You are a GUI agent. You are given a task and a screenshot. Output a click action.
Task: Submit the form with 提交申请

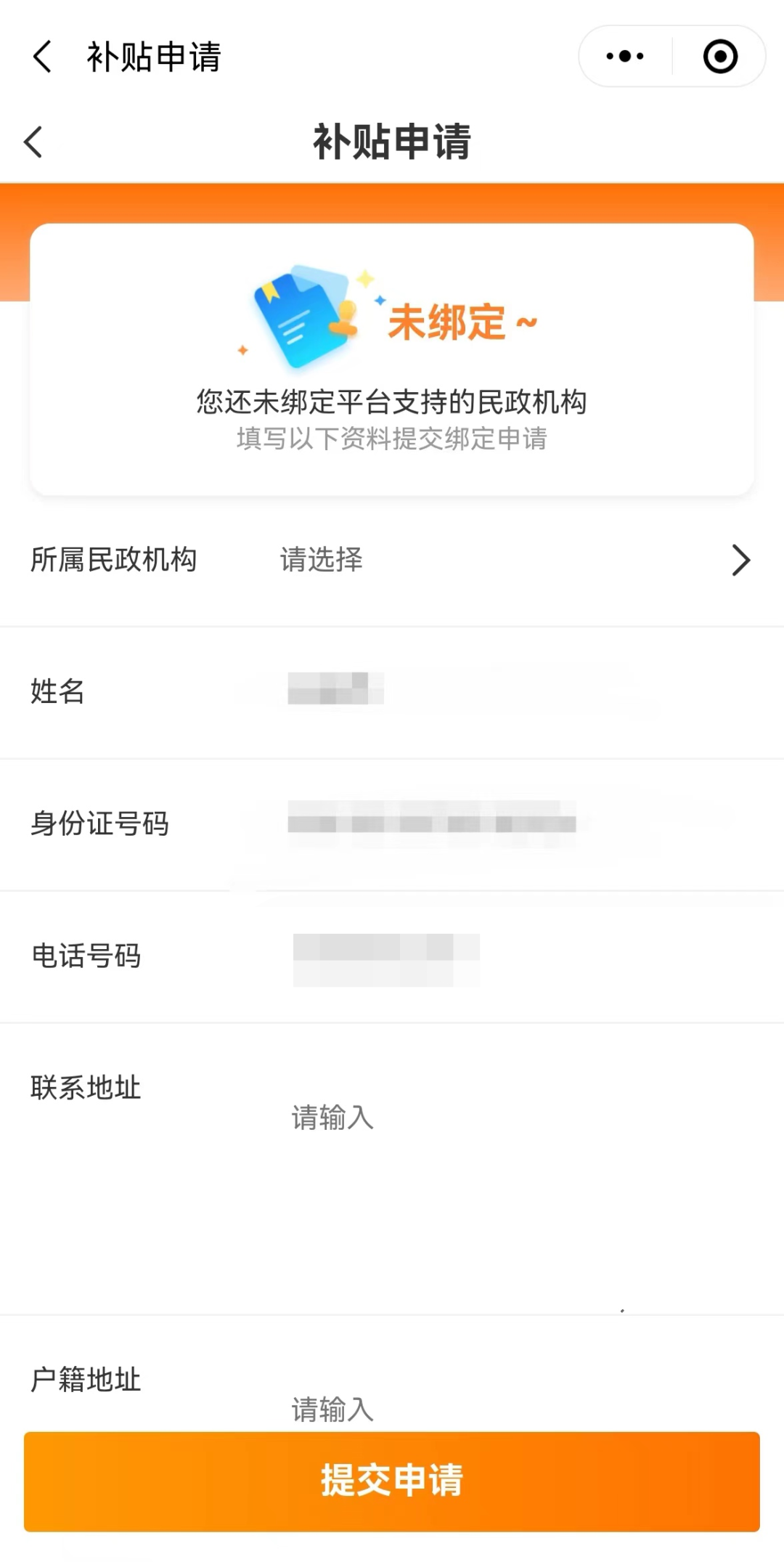392,1481
